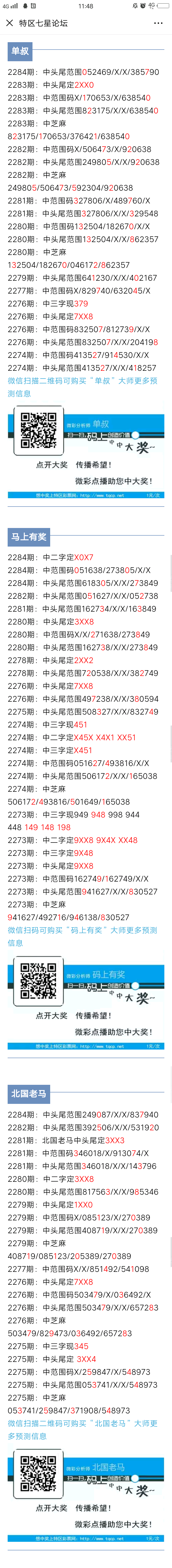Close the 特区七星论坛 page
This screenshot has width=172, height=1568.
(9, 23)
